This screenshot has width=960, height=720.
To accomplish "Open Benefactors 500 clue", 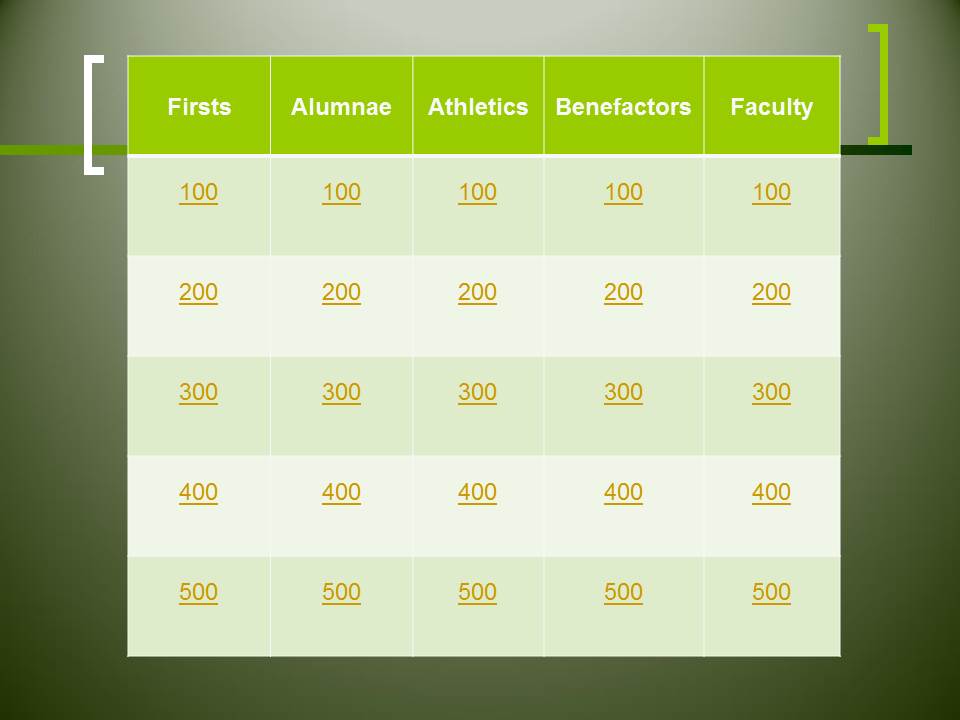I will pyautogui.click(x=623, y=592).
